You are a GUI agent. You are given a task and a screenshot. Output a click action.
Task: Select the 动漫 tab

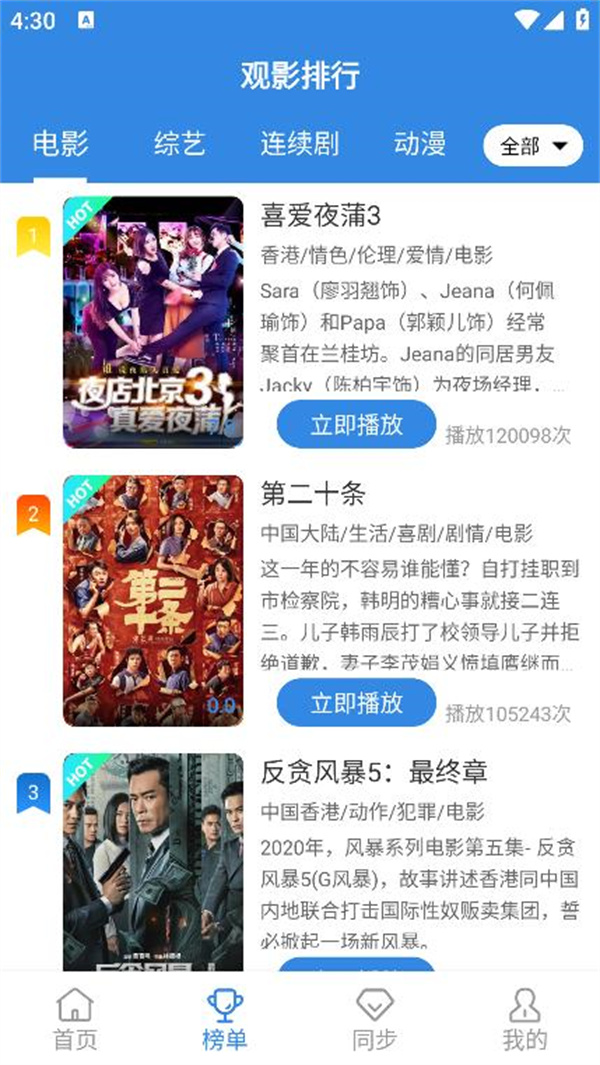(419, 144)
